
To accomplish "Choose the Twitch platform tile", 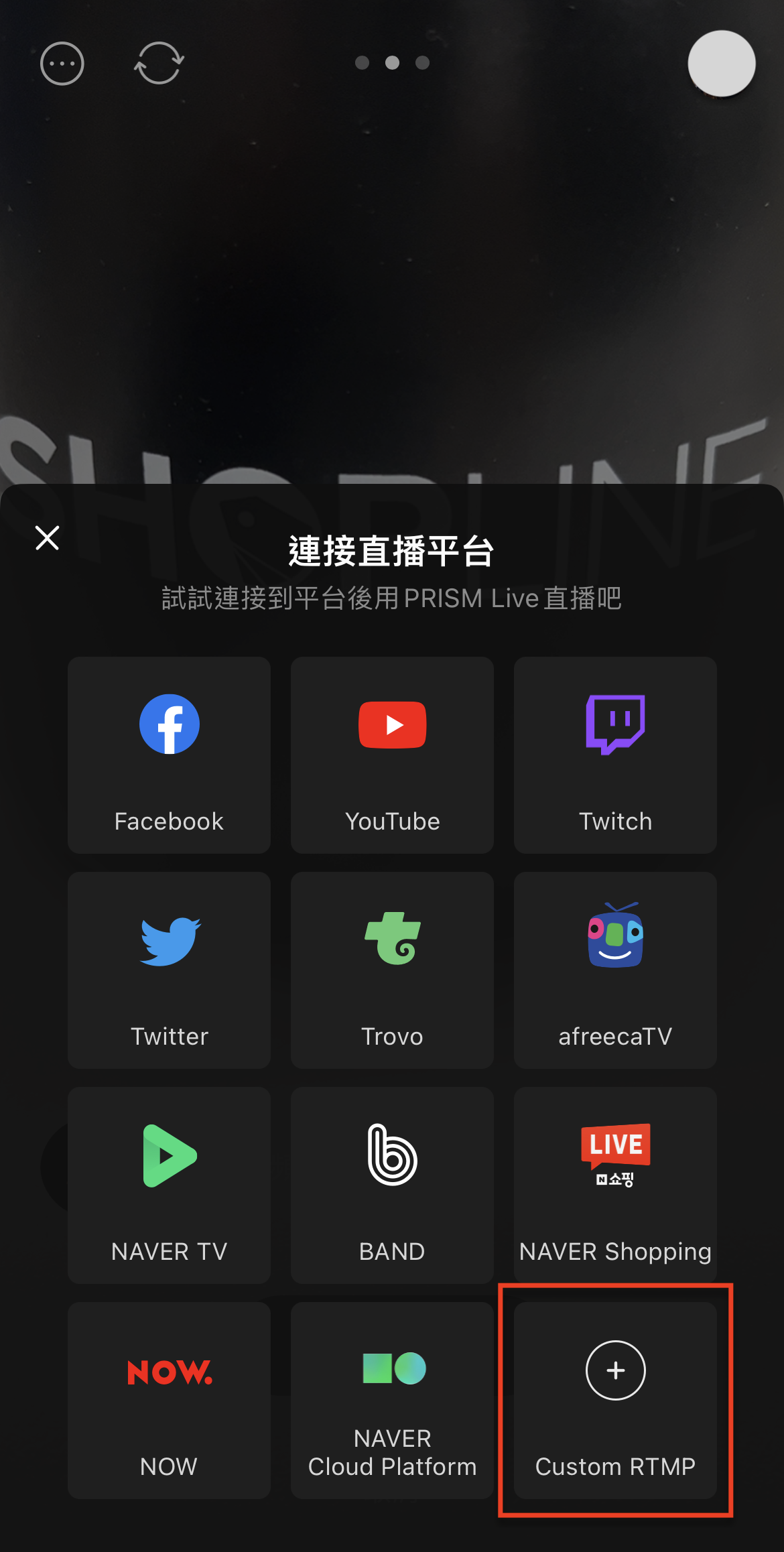I will click(615, 755).
